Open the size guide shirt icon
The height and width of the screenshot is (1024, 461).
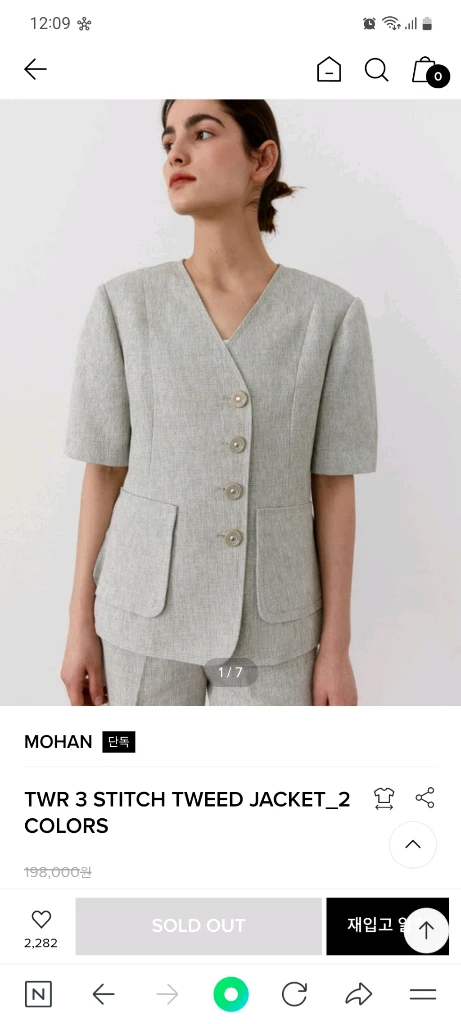tap(384, 798)
